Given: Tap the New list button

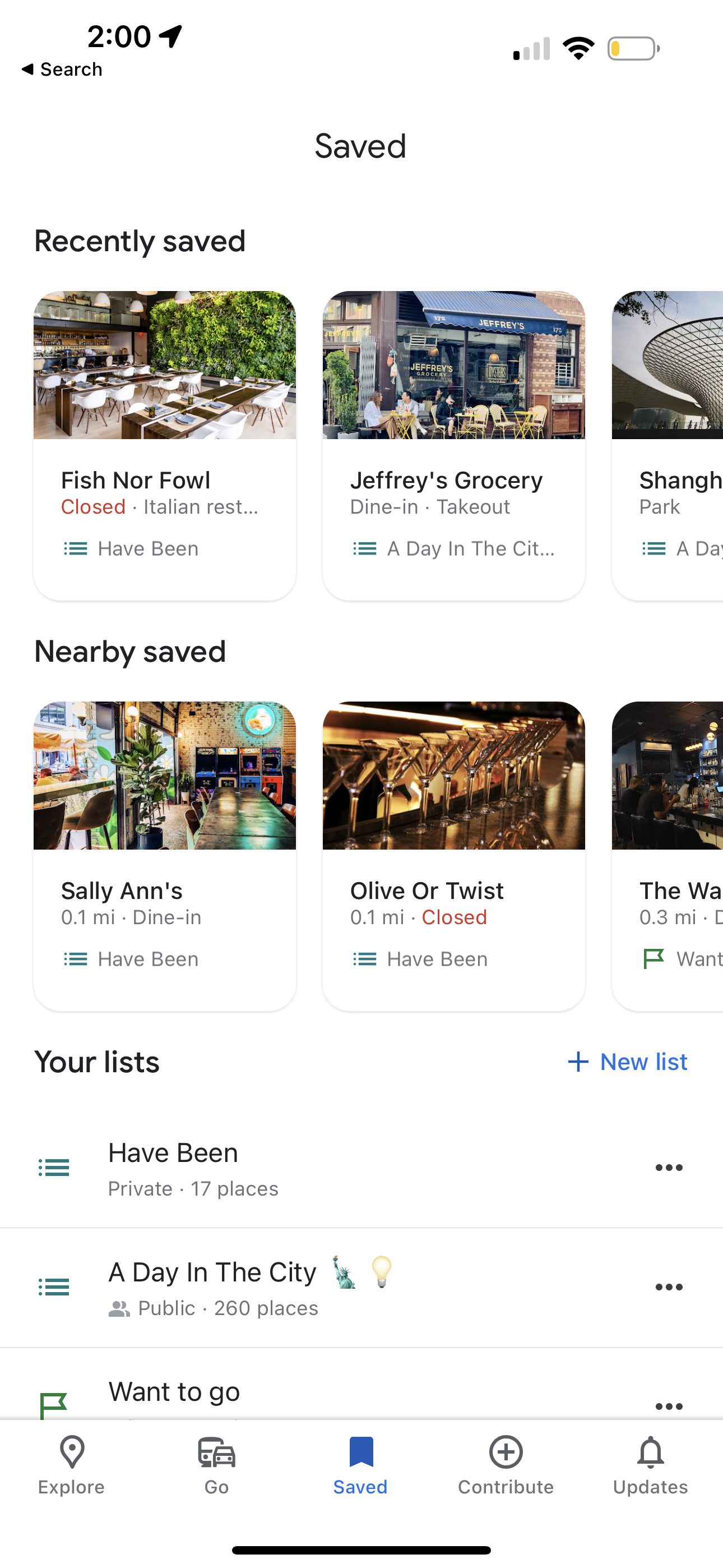Looking at the screenshot, I should [x=627, y=1062].
